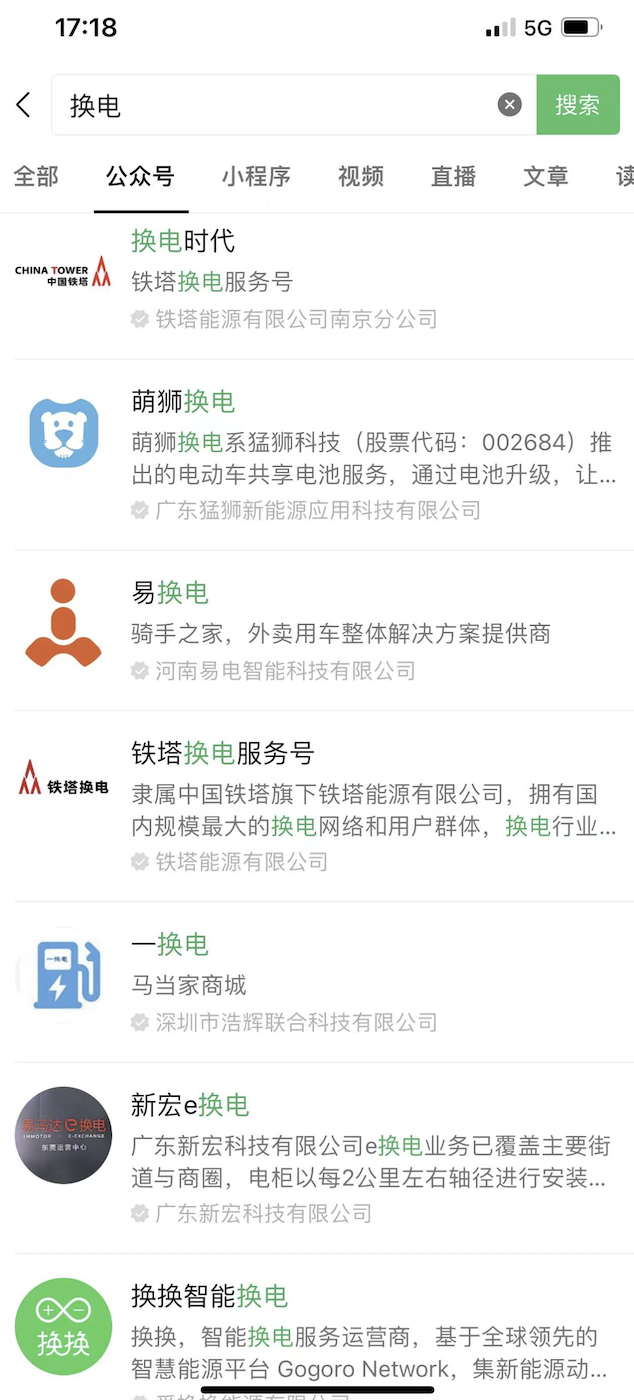Viewport: 634px width, 1400px height.
Task: Switch to the 小程序 tab
Action: [x=256, y=177]
